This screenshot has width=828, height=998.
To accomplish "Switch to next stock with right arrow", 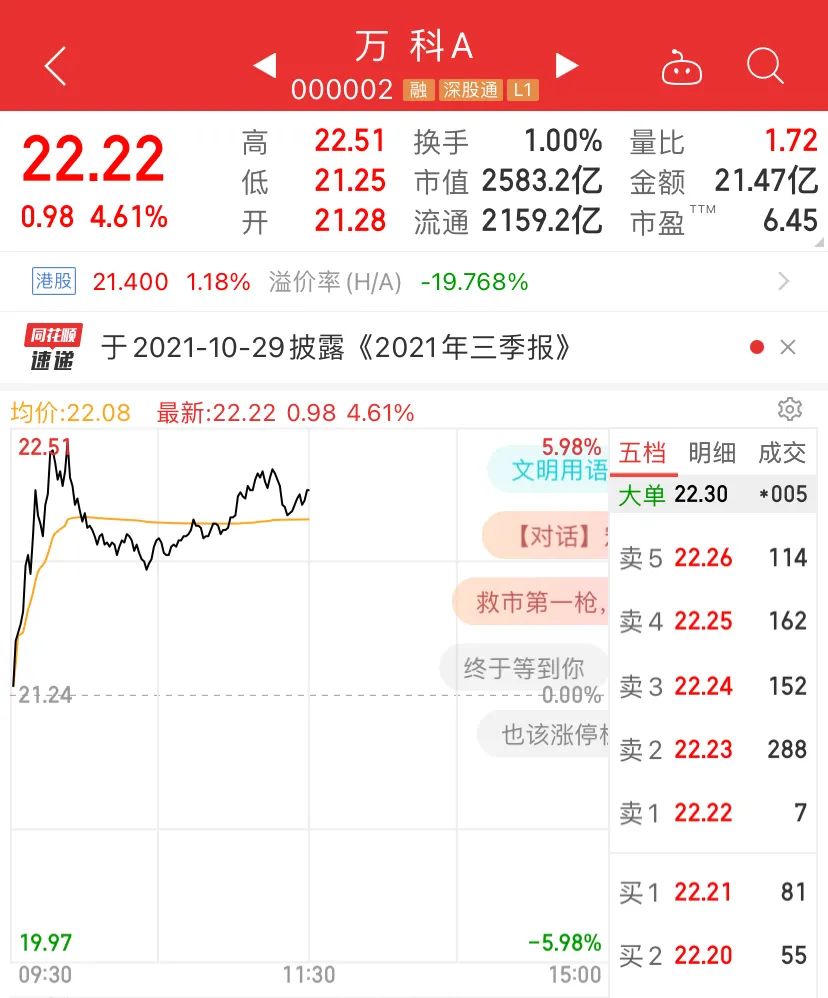I will (x=567, y=64).
